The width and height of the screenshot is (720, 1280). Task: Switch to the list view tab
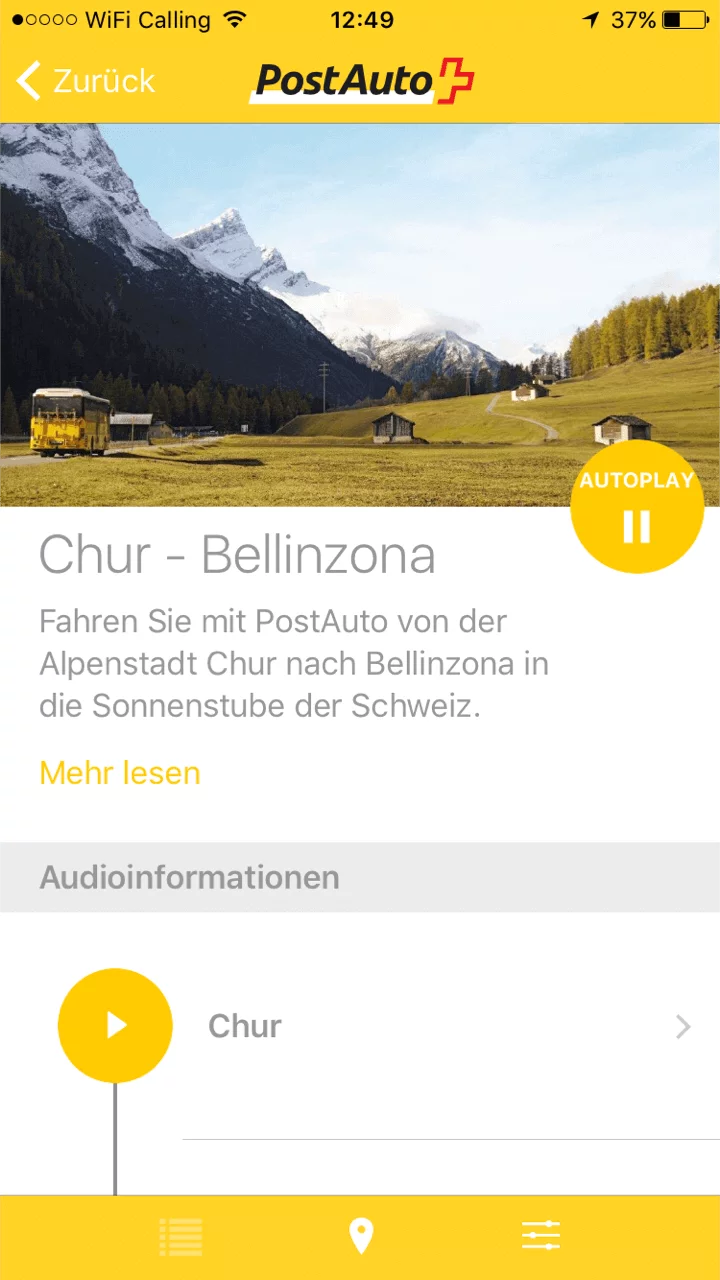[181, 1237]
